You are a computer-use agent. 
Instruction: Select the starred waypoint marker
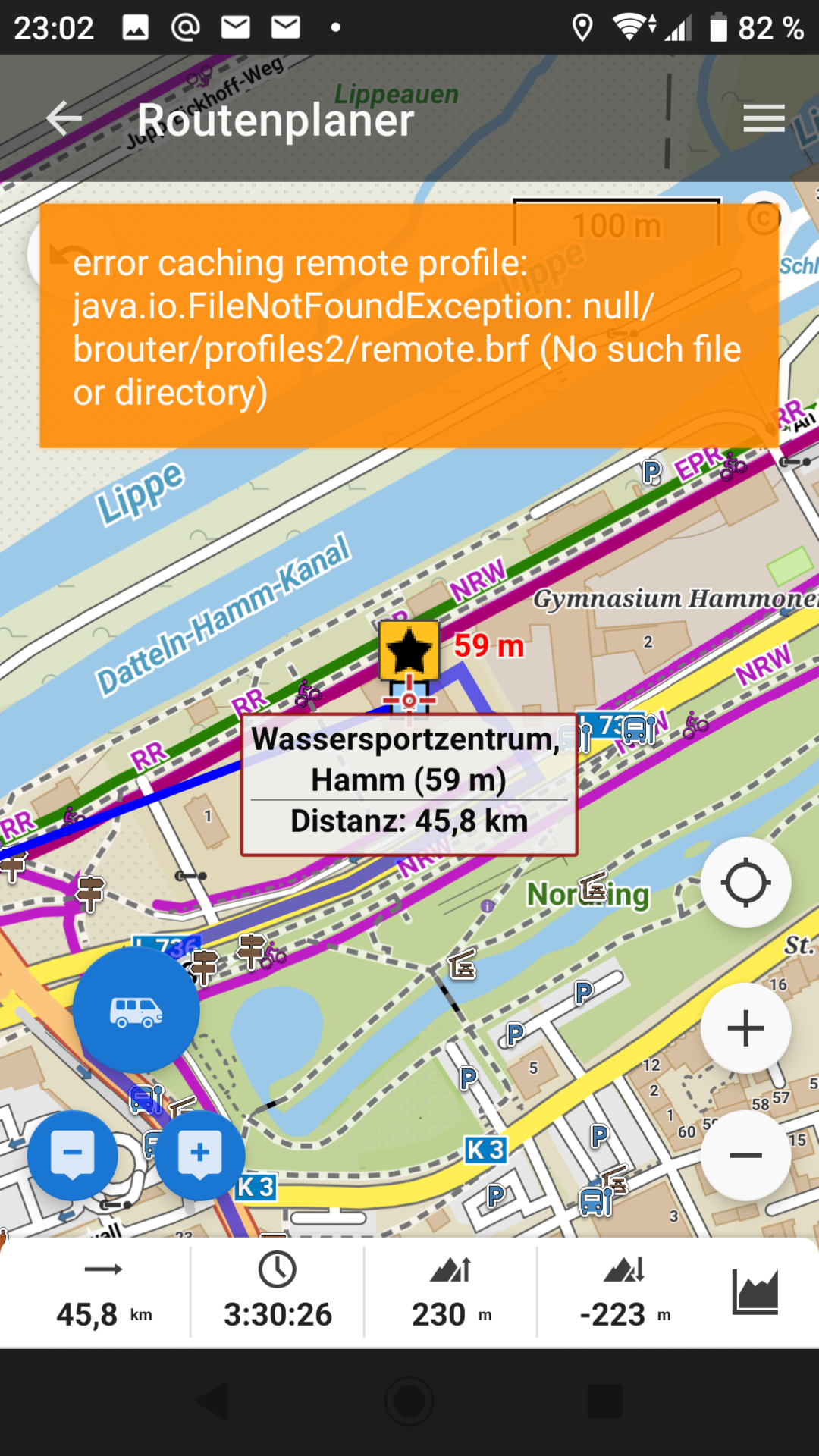(x=409, y=651)
